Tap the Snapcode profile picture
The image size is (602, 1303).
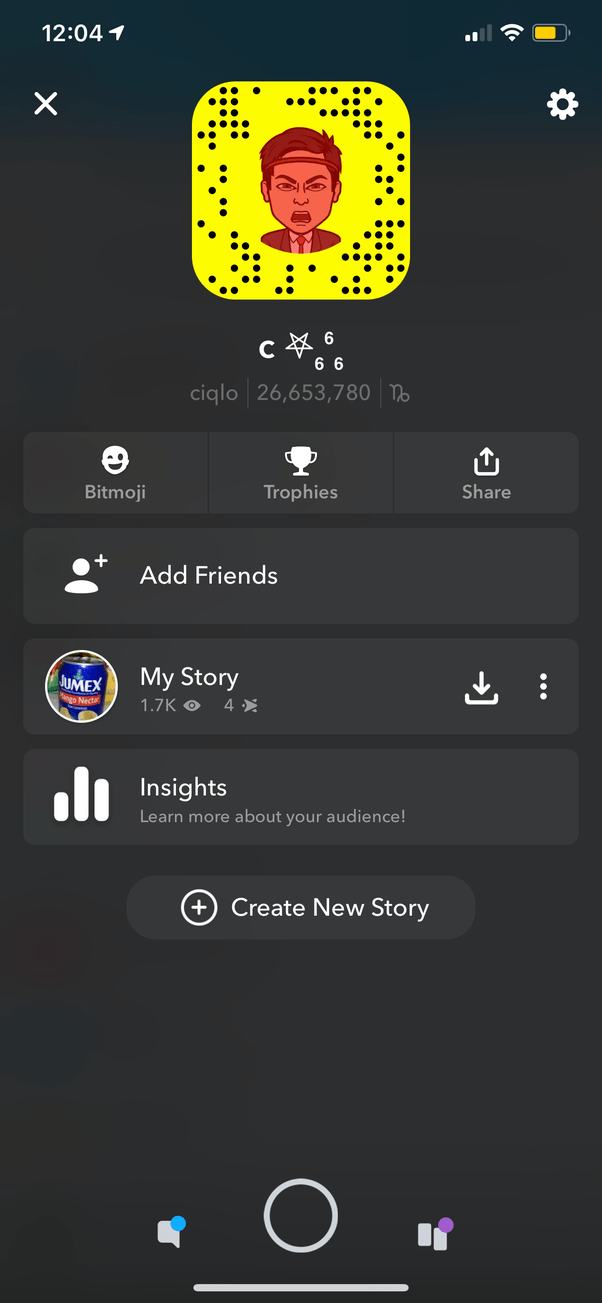tap(301, 191)
